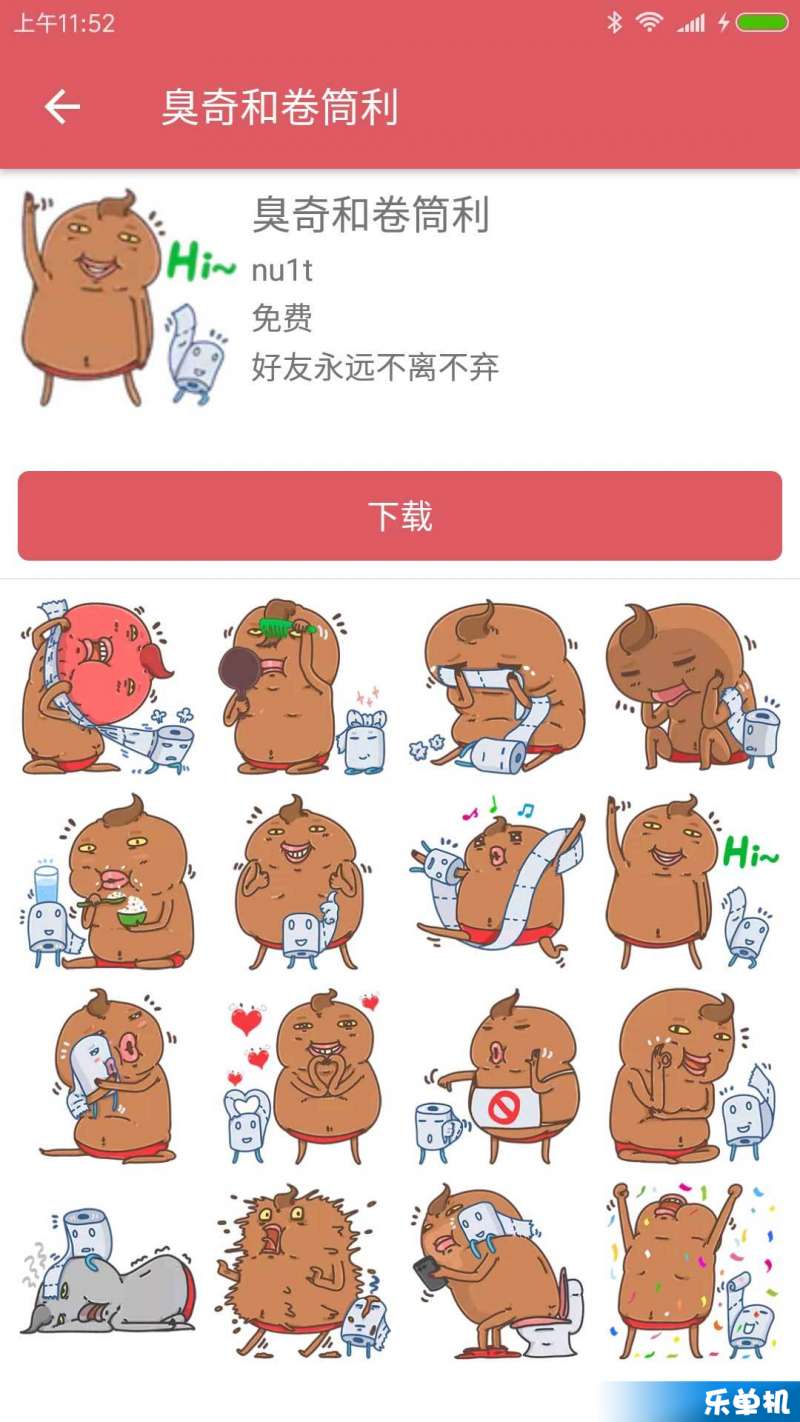
Task: Preview the sticker with the no-entry sign
Action: point(497,1077)
